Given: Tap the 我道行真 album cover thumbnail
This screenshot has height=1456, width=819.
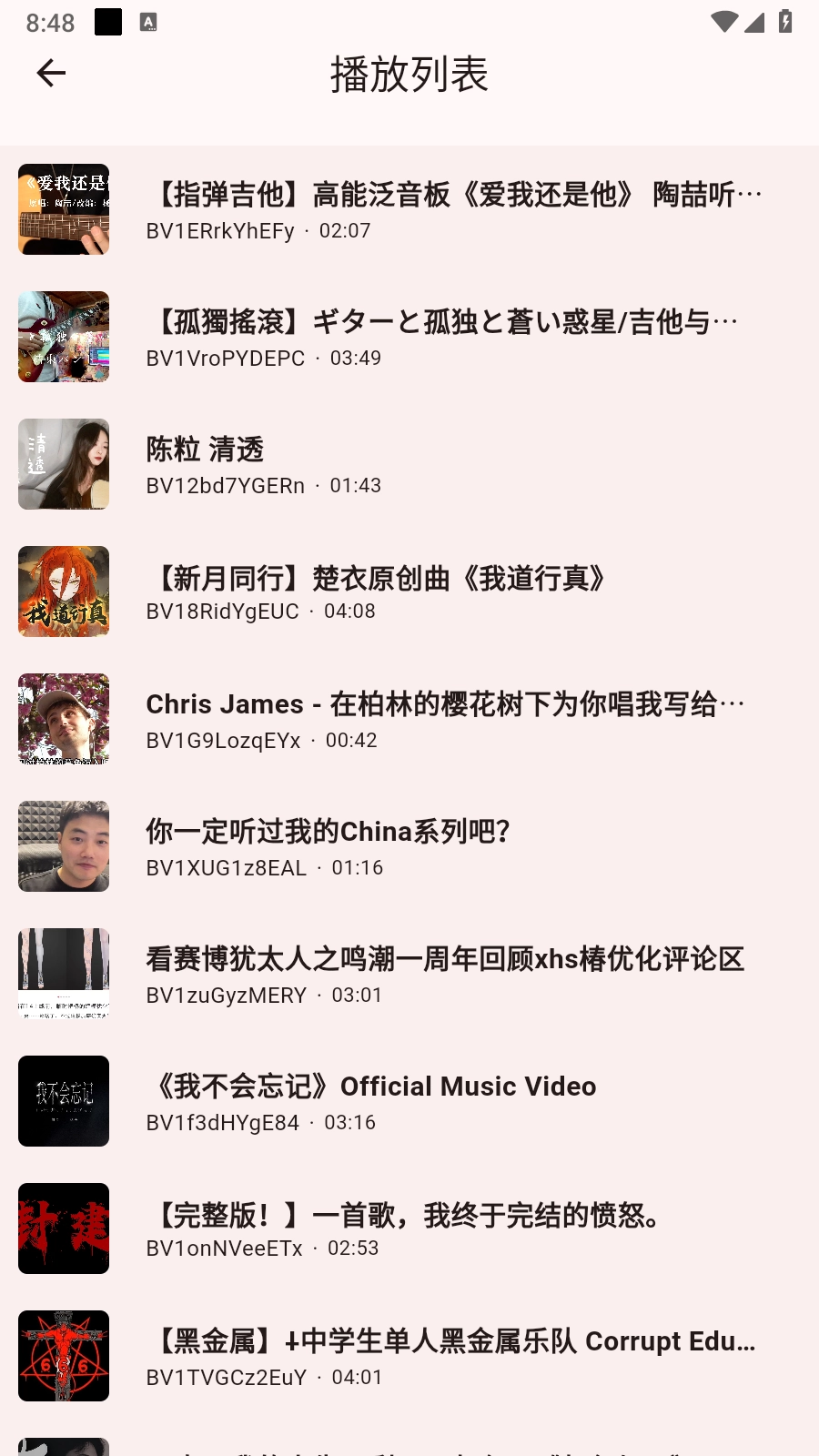Looking at the screenshot, I should pos(63,591).
